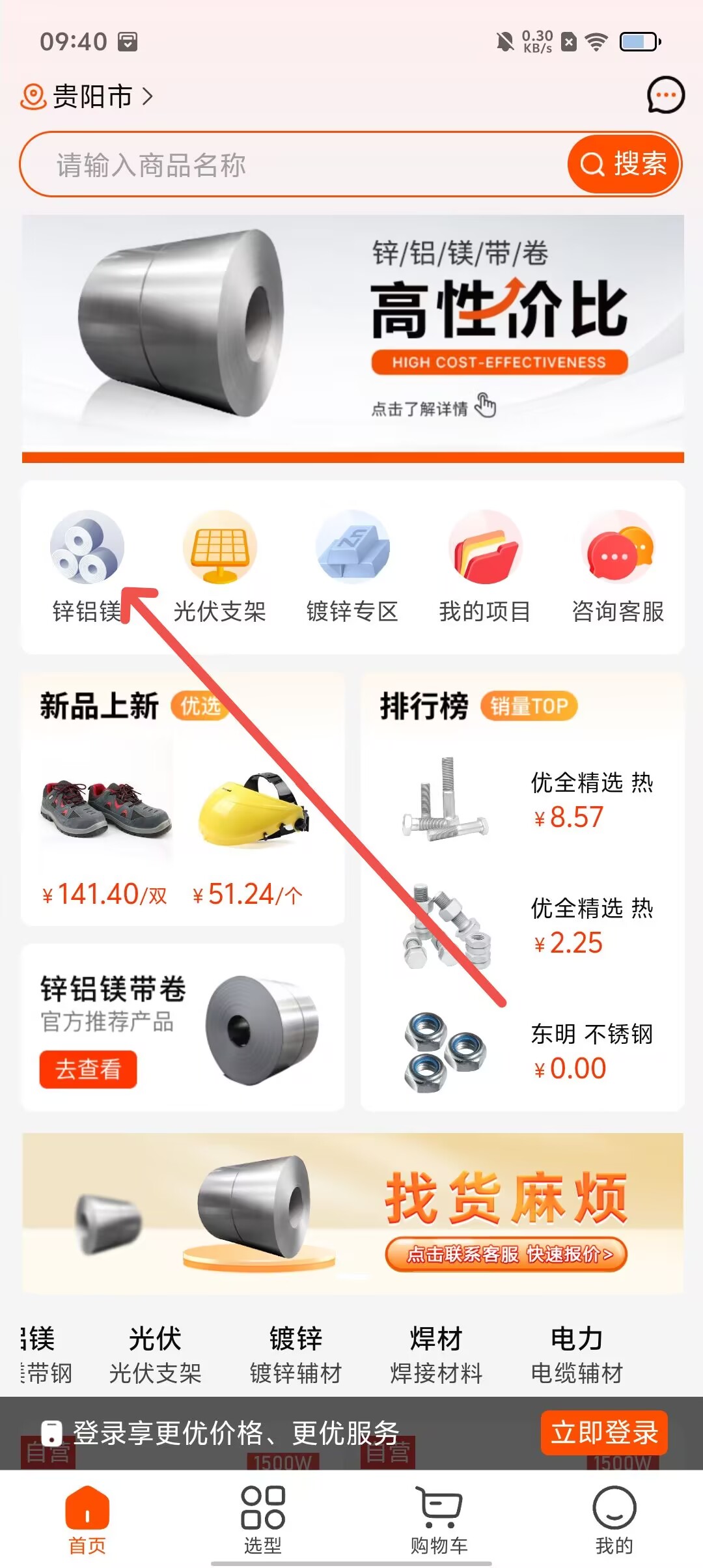Open the 购物车 tab
Image resolution: width=703 pixels, height=1568 pixels.
click(x=439, y=1519)
